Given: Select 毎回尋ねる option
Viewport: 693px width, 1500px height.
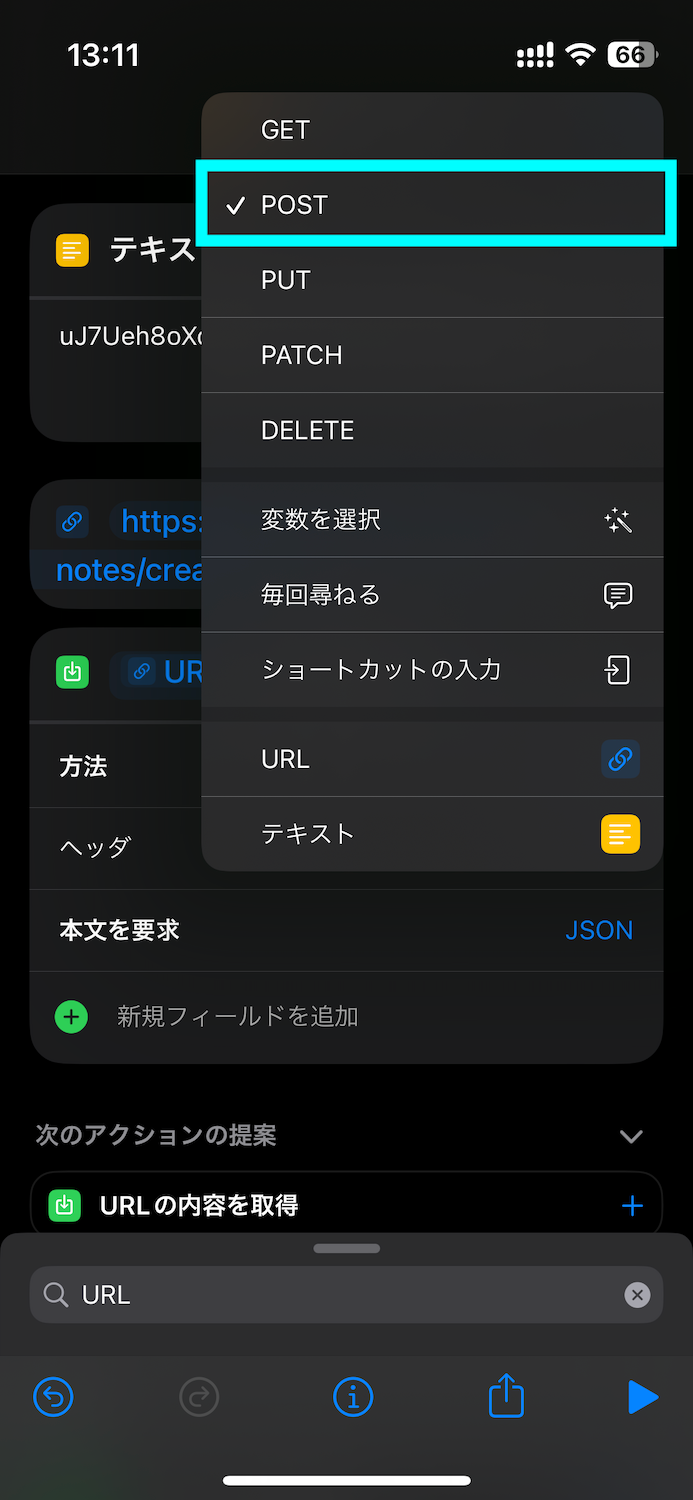Looking at the screenshot, I should tap(432, 595).
